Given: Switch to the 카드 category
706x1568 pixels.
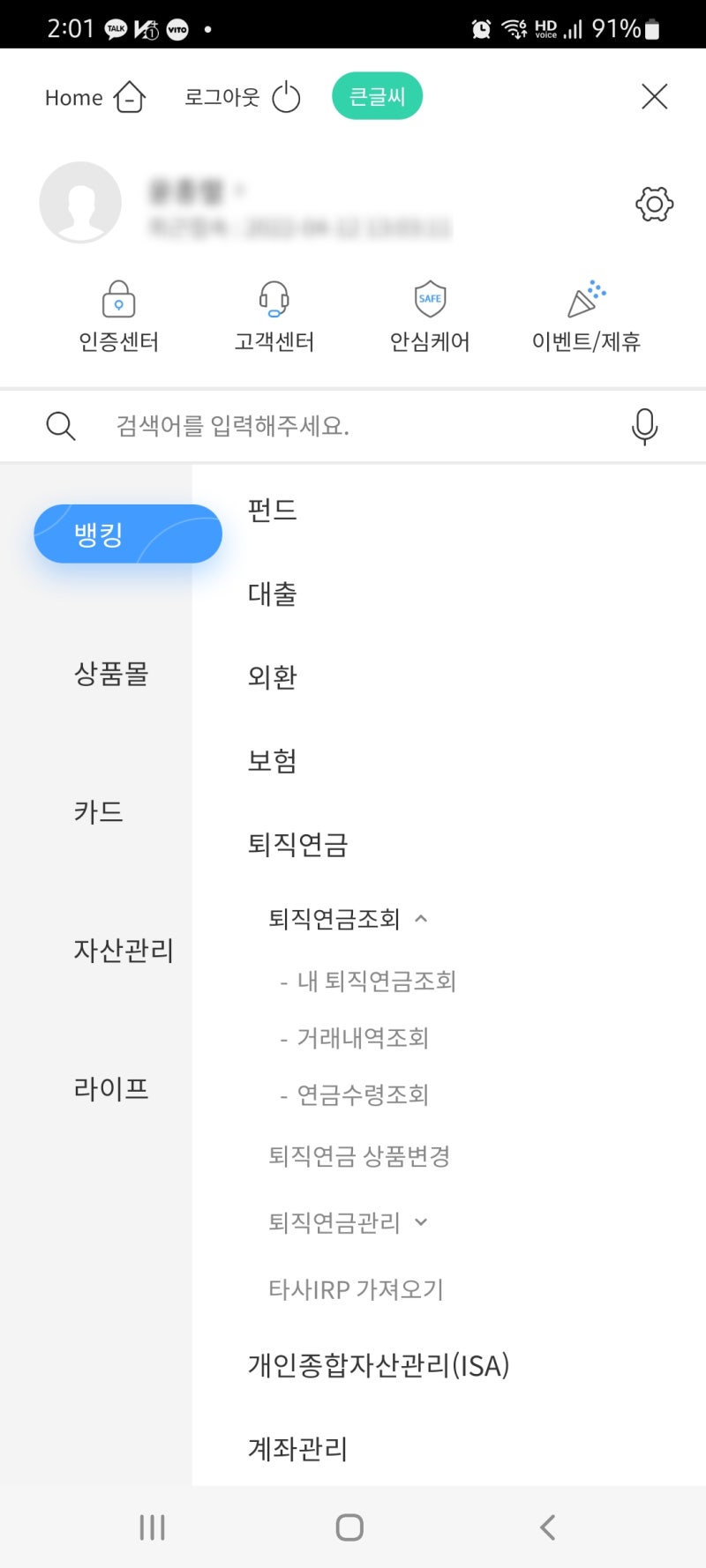Looking at the screenshot, I should pyautogui.click(x=99, y=811).
